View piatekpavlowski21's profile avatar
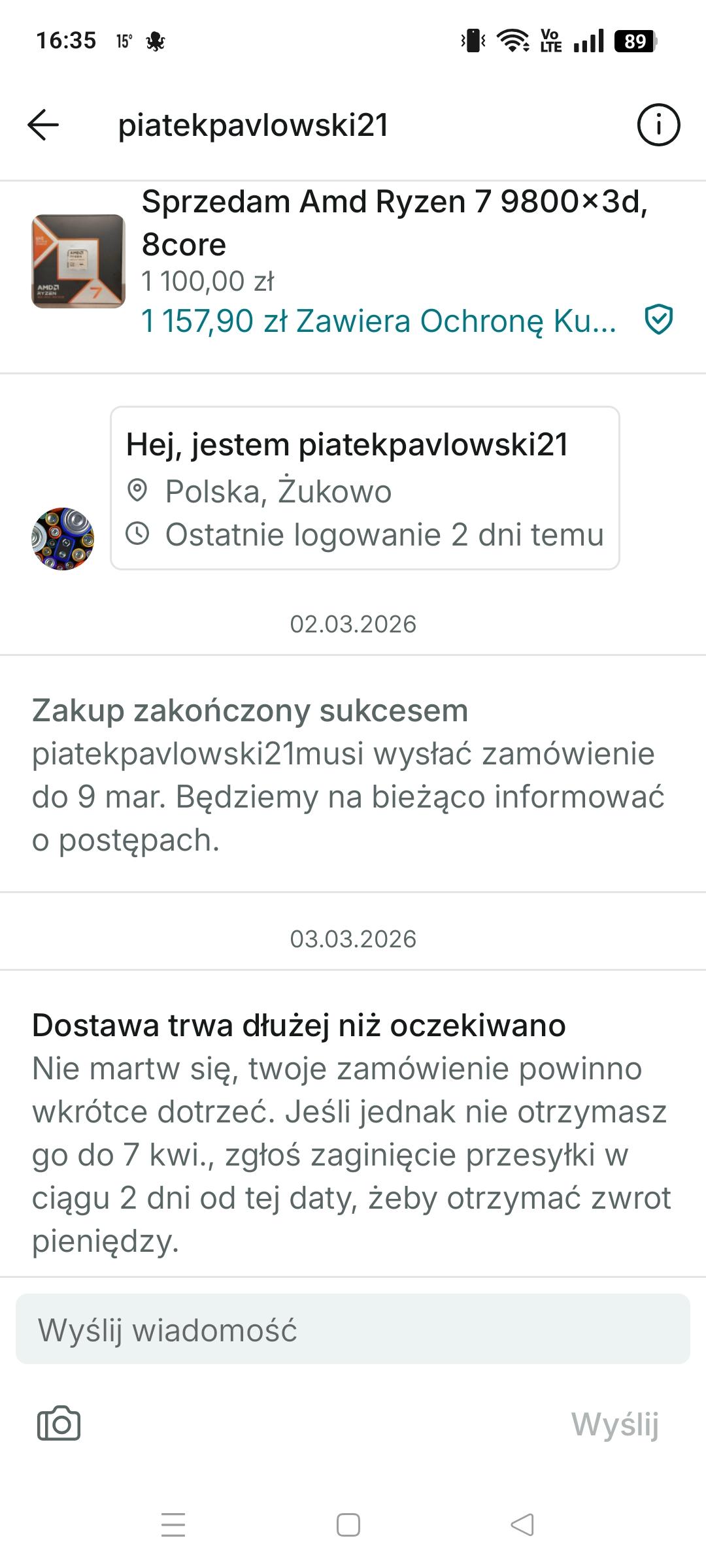Screen dimensions: 706x1568 pyautogui.click(x=63, y=538)
